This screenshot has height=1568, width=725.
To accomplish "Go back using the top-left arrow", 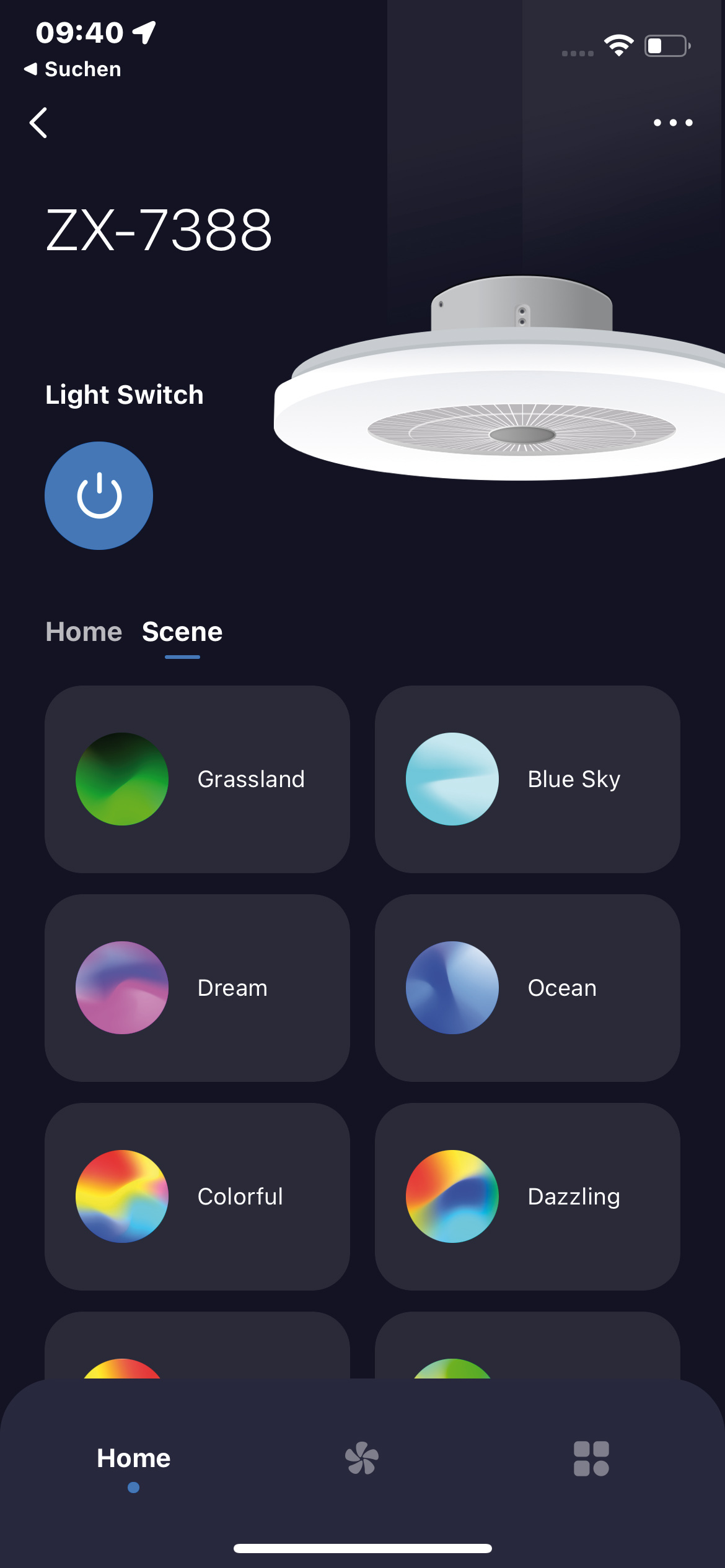I will 38,123.
